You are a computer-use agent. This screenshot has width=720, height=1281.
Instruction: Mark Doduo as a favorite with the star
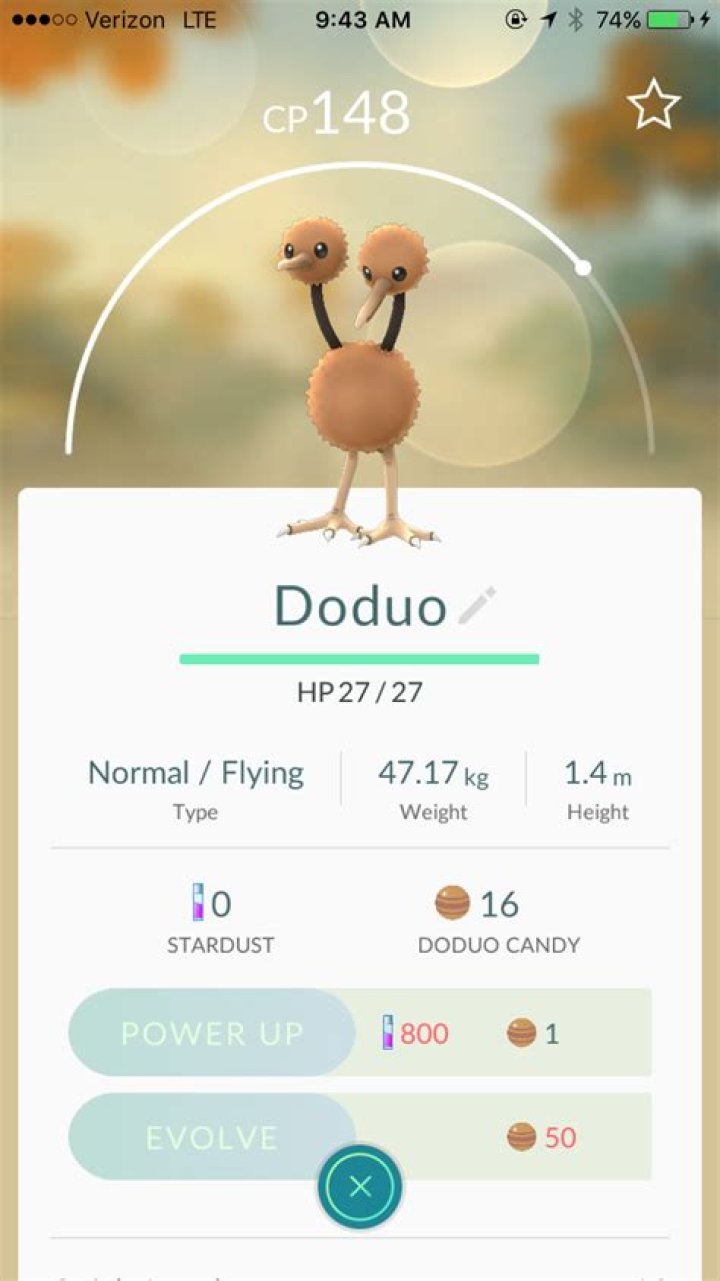coord(653,105)
